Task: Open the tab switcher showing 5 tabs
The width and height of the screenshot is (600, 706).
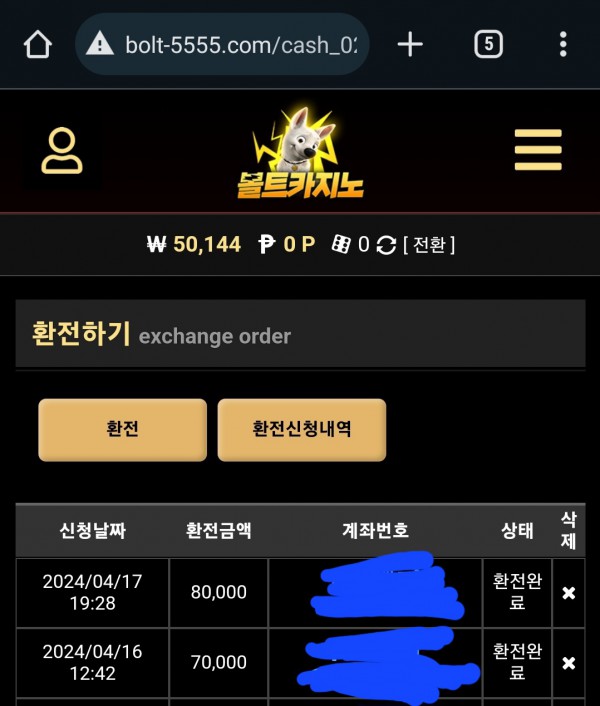Action: click(x=487, y=44)
